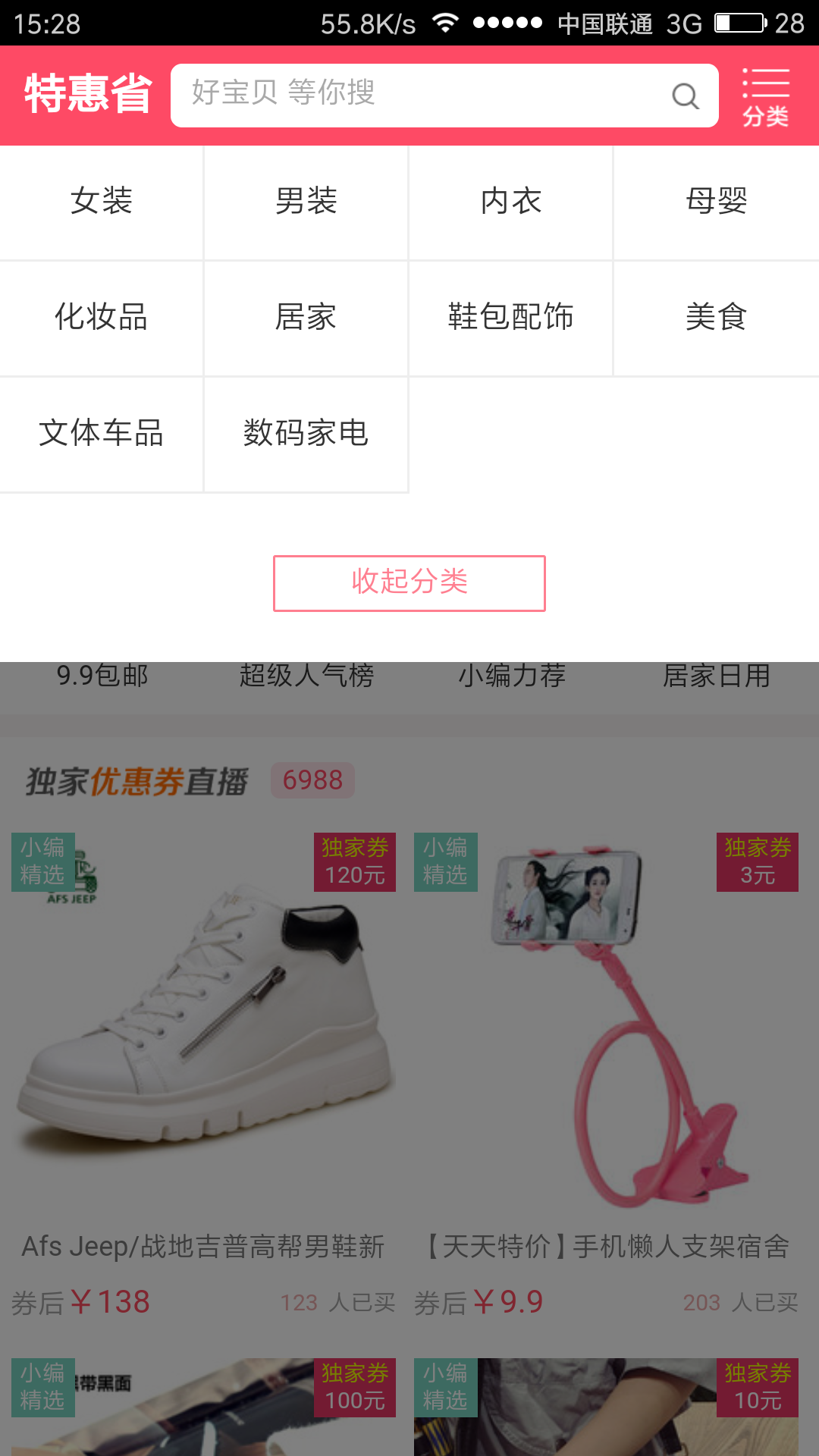This screenshot has height=1456, width=819.
Task: Collapse categories with 收起分类
Action: point(409,582)
